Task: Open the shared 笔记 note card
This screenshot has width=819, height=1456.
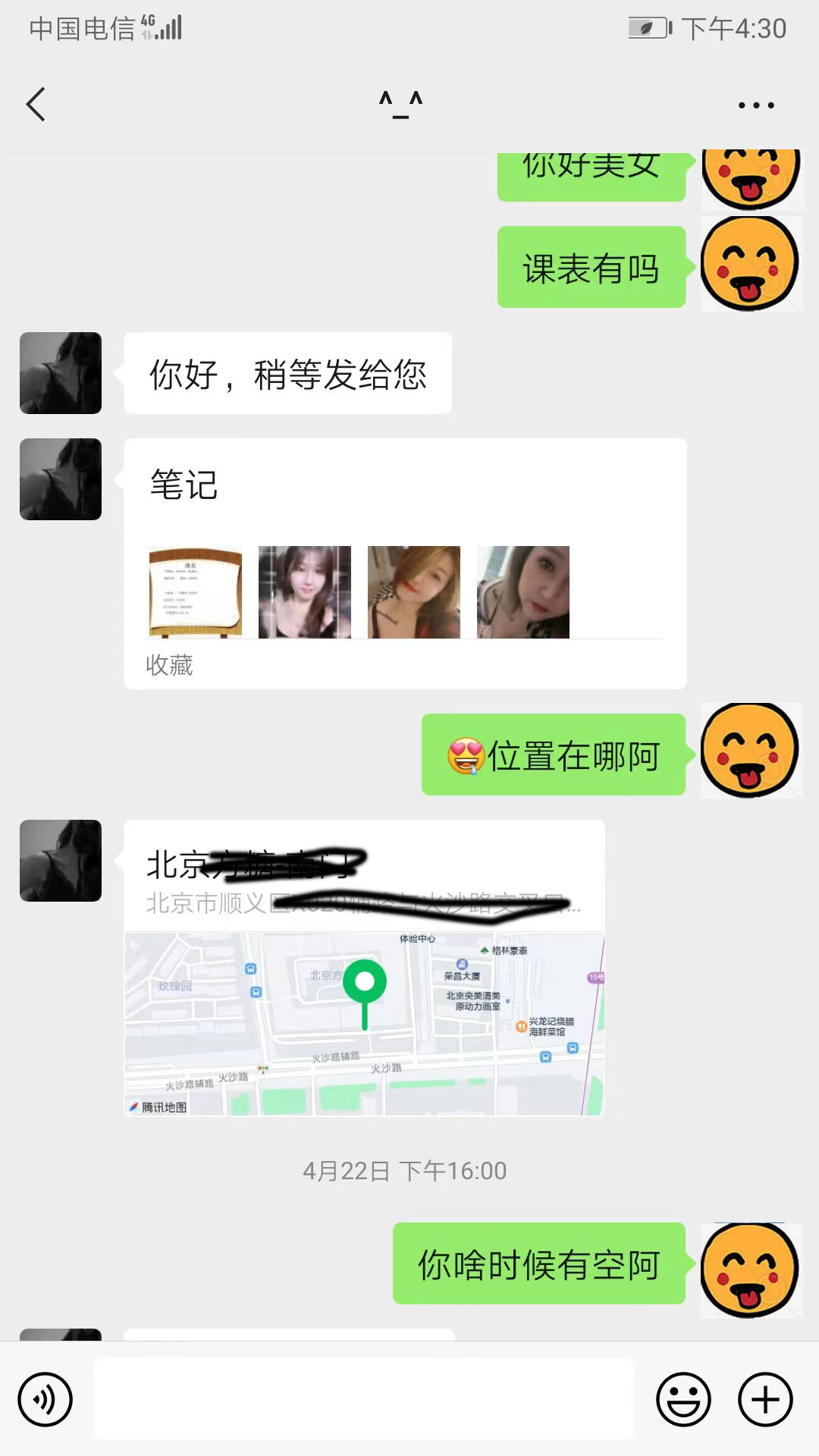Action: coord(405,563)
